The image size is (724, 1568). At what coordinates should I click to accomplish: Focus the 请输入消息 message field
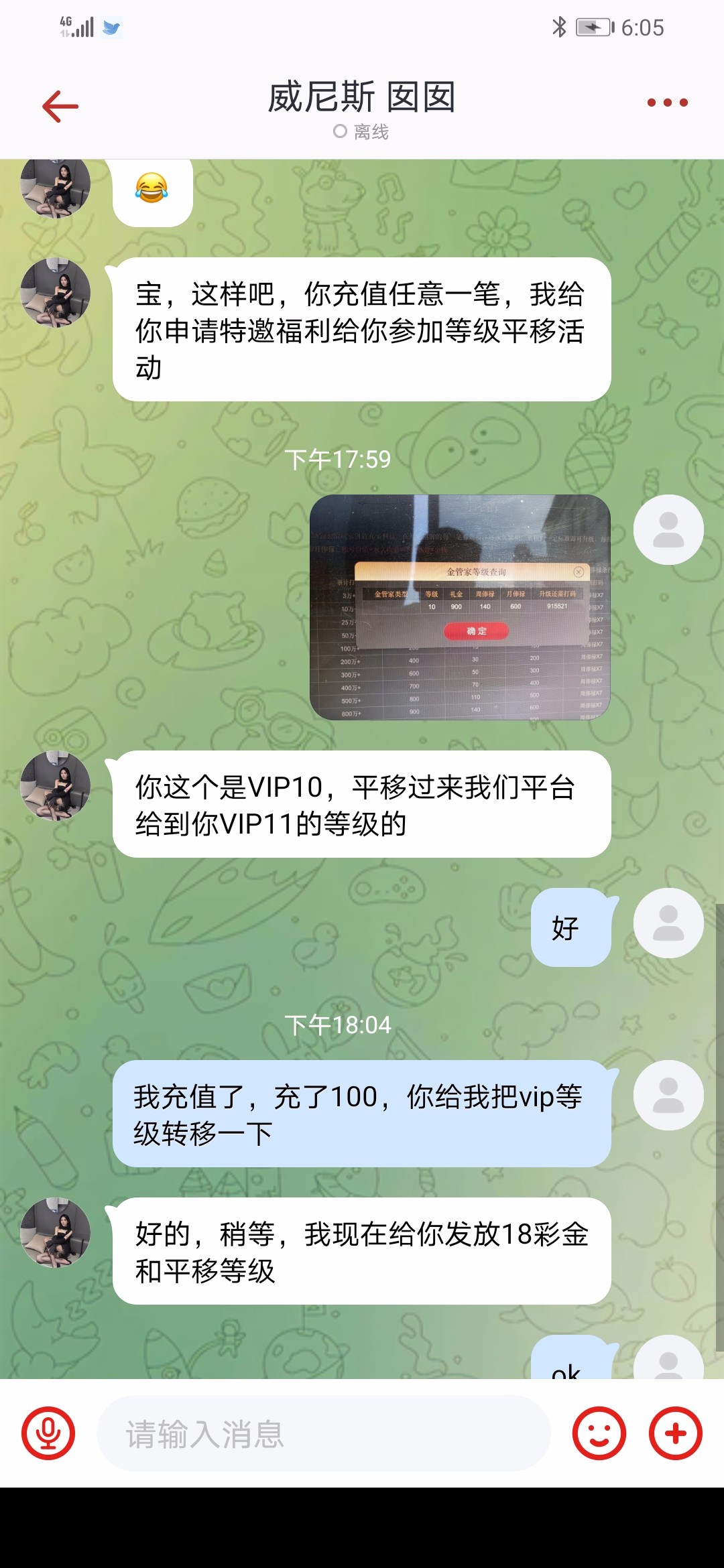pos(323,1433)
